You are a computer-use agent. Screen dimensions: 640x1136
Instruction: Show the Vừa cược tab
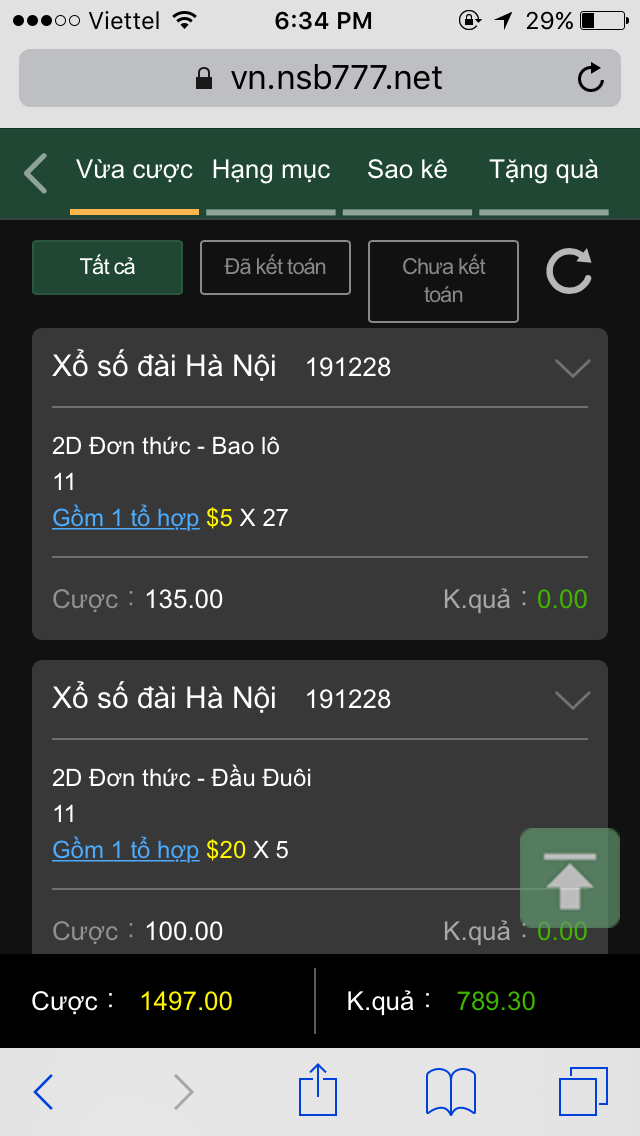[134, 170]
